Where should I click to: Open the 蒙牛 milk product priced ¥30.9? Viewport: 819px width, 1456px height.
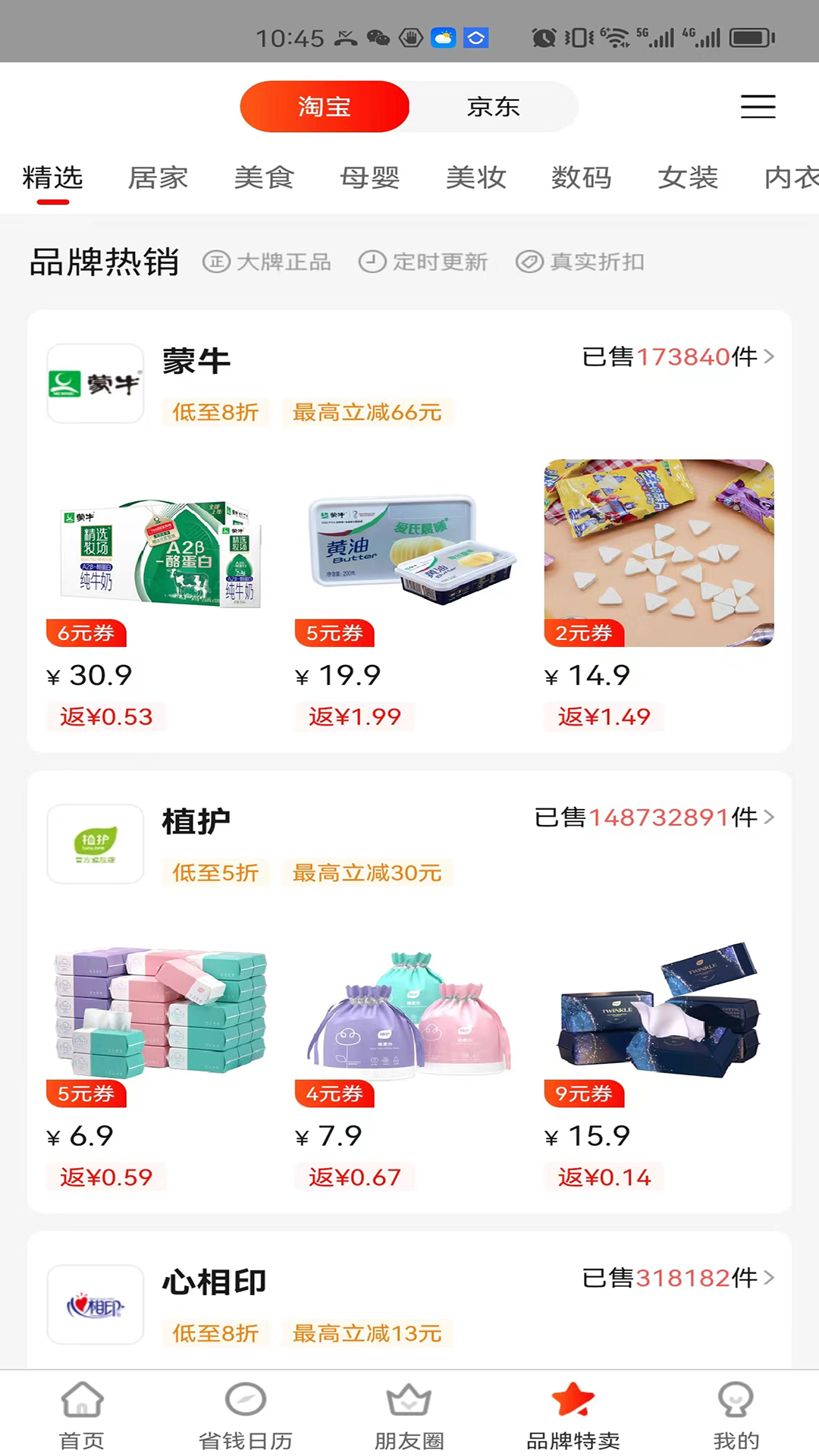tap(160, 554)
